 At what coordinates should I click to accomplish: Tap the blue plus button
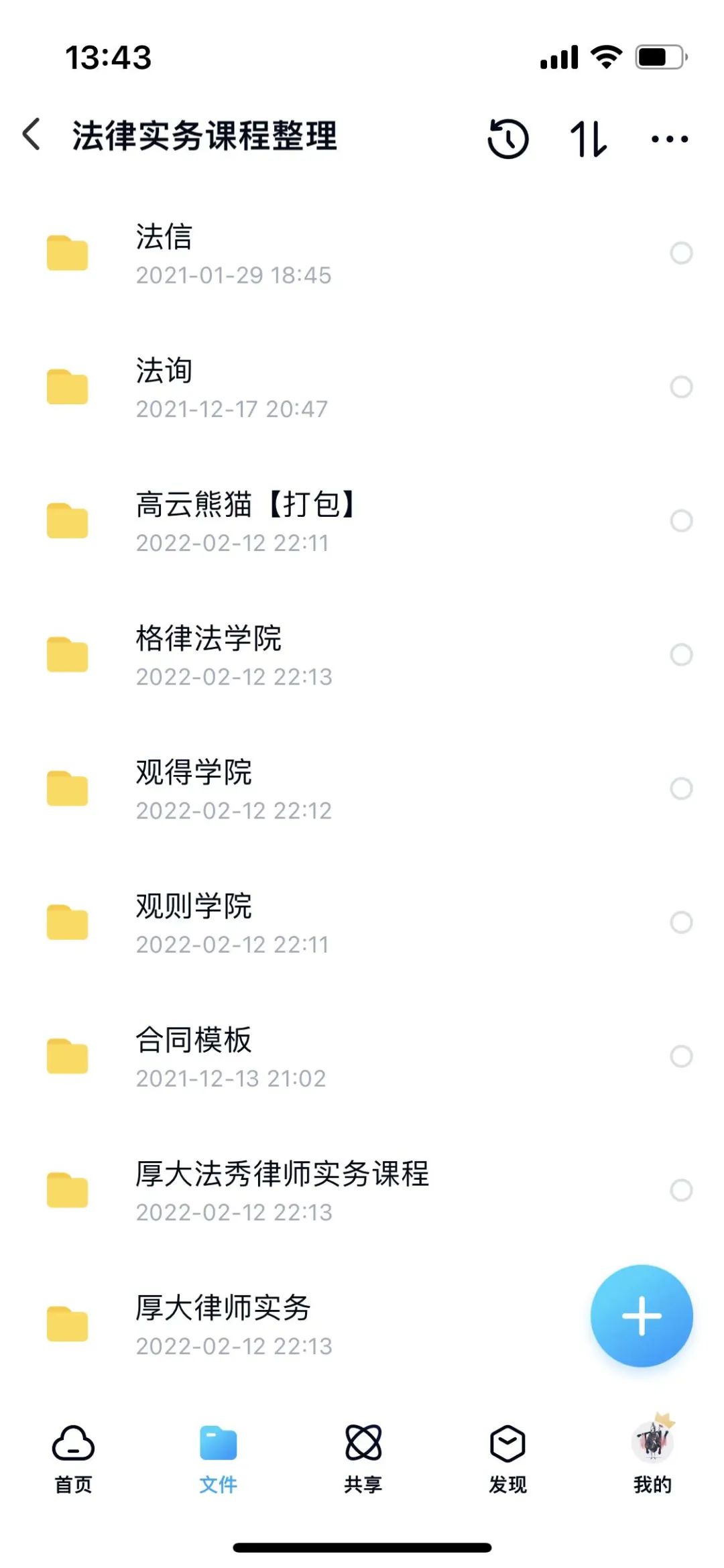(x=642, y=1315)
